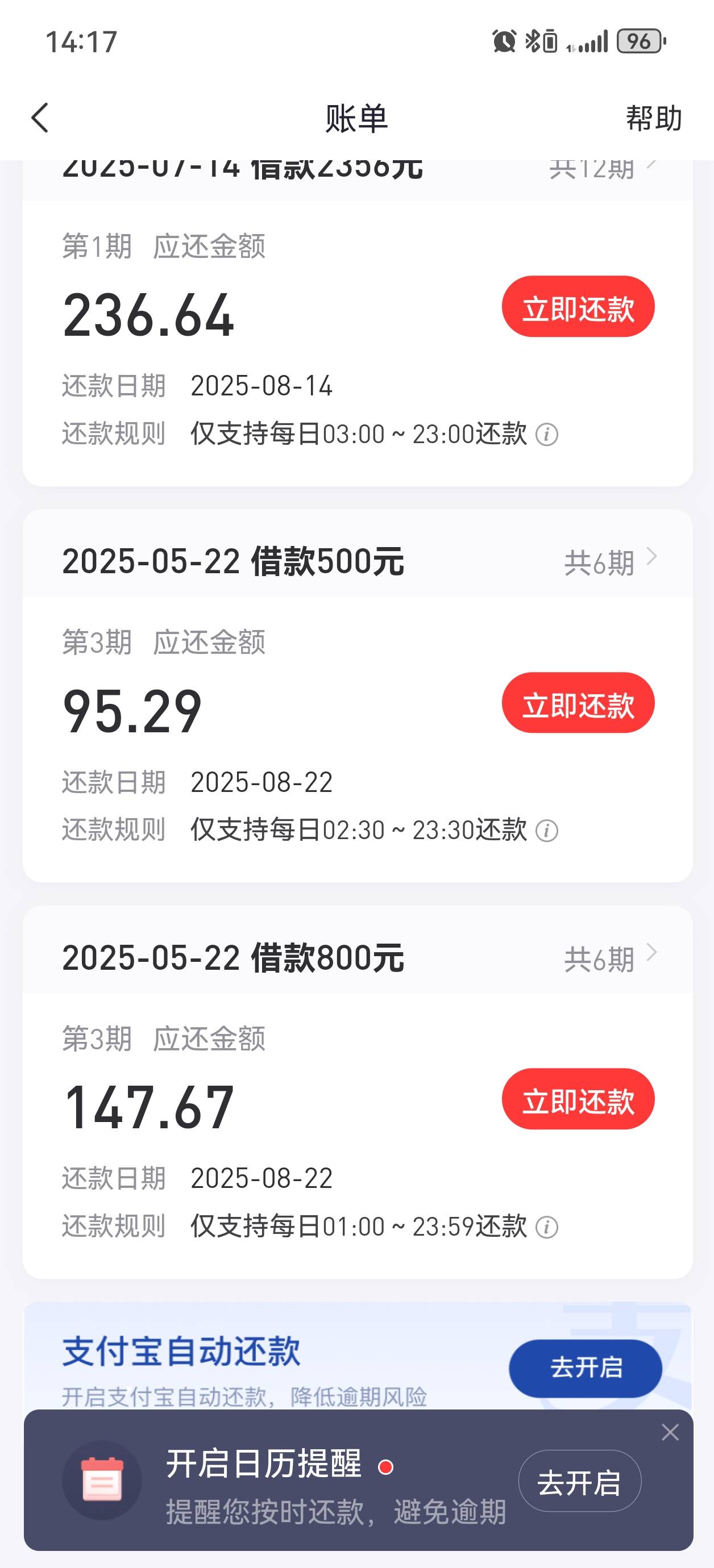
Task: Go back from the 账单 page
Action: pos(40,118)
